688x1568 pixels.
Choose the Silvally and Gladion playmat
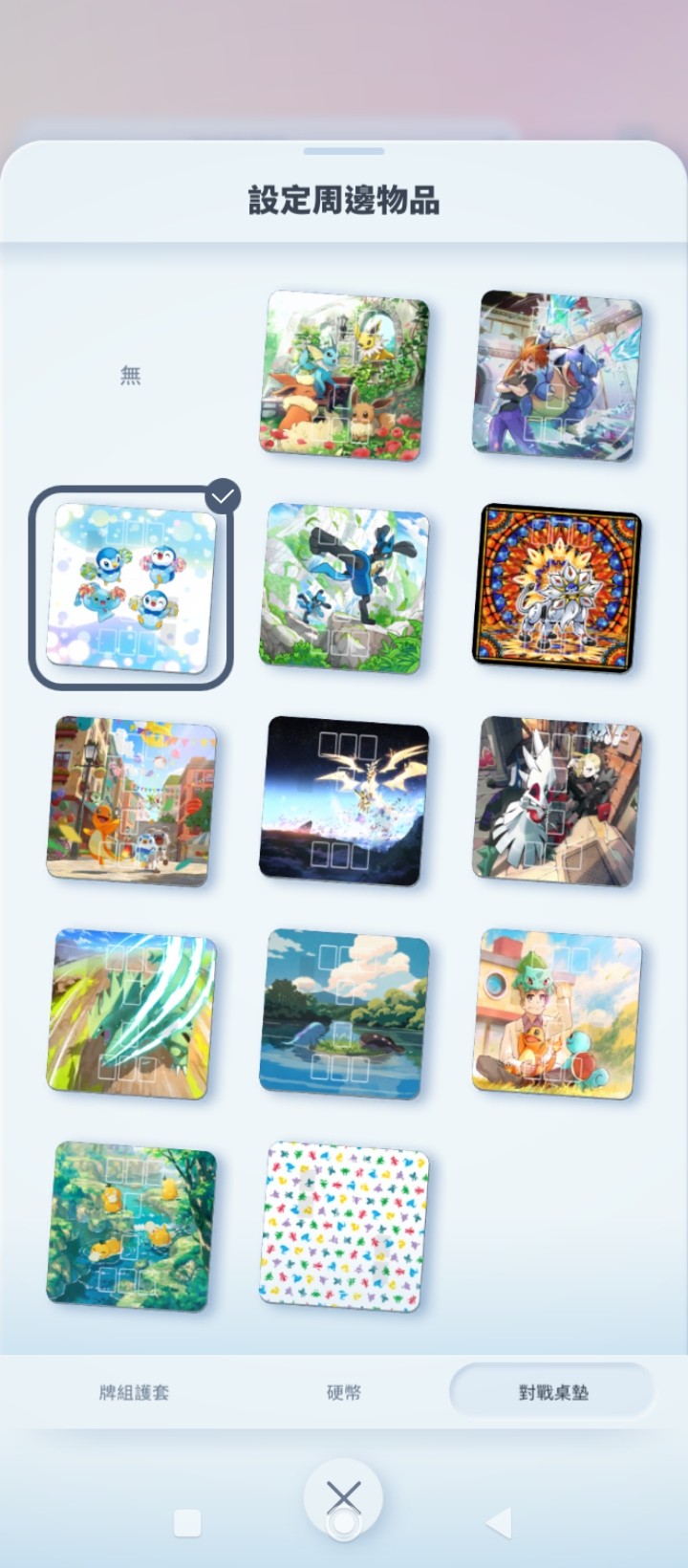pos(557,801)
